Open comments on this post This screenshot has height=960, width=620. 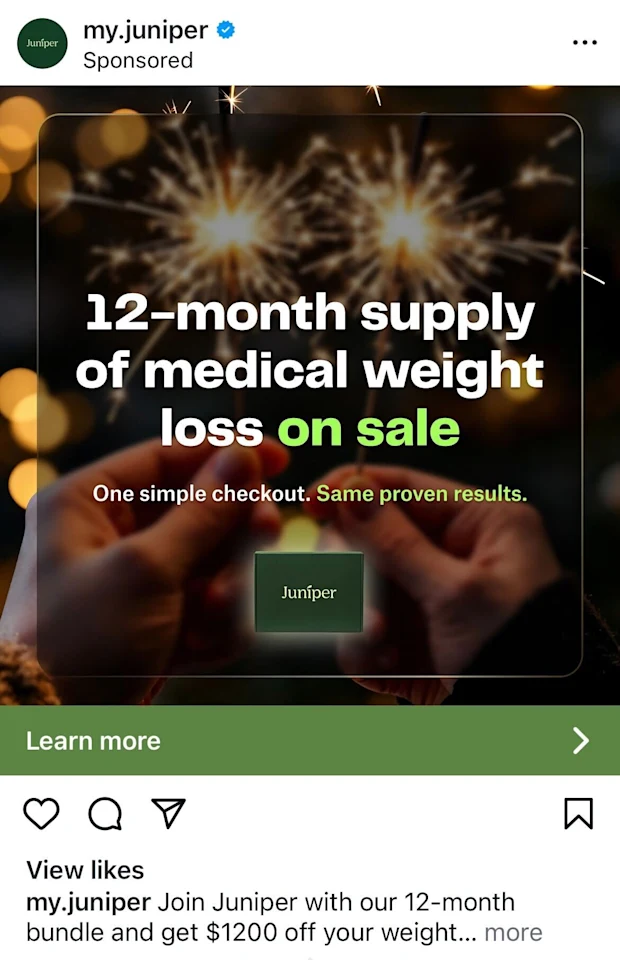coord(105,814)
